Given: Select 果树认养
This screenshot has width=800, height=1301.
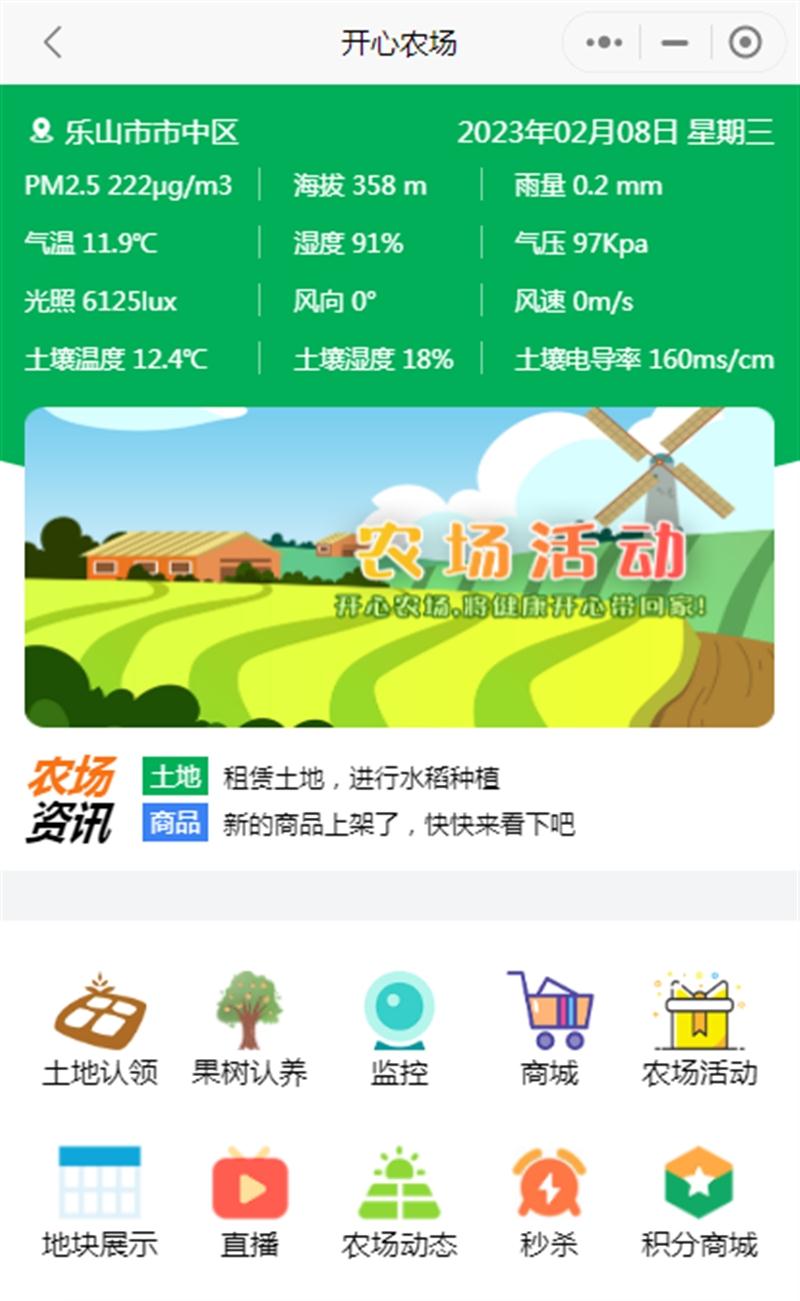Looking at the screenshot, I should click(x=249, y=1030).
